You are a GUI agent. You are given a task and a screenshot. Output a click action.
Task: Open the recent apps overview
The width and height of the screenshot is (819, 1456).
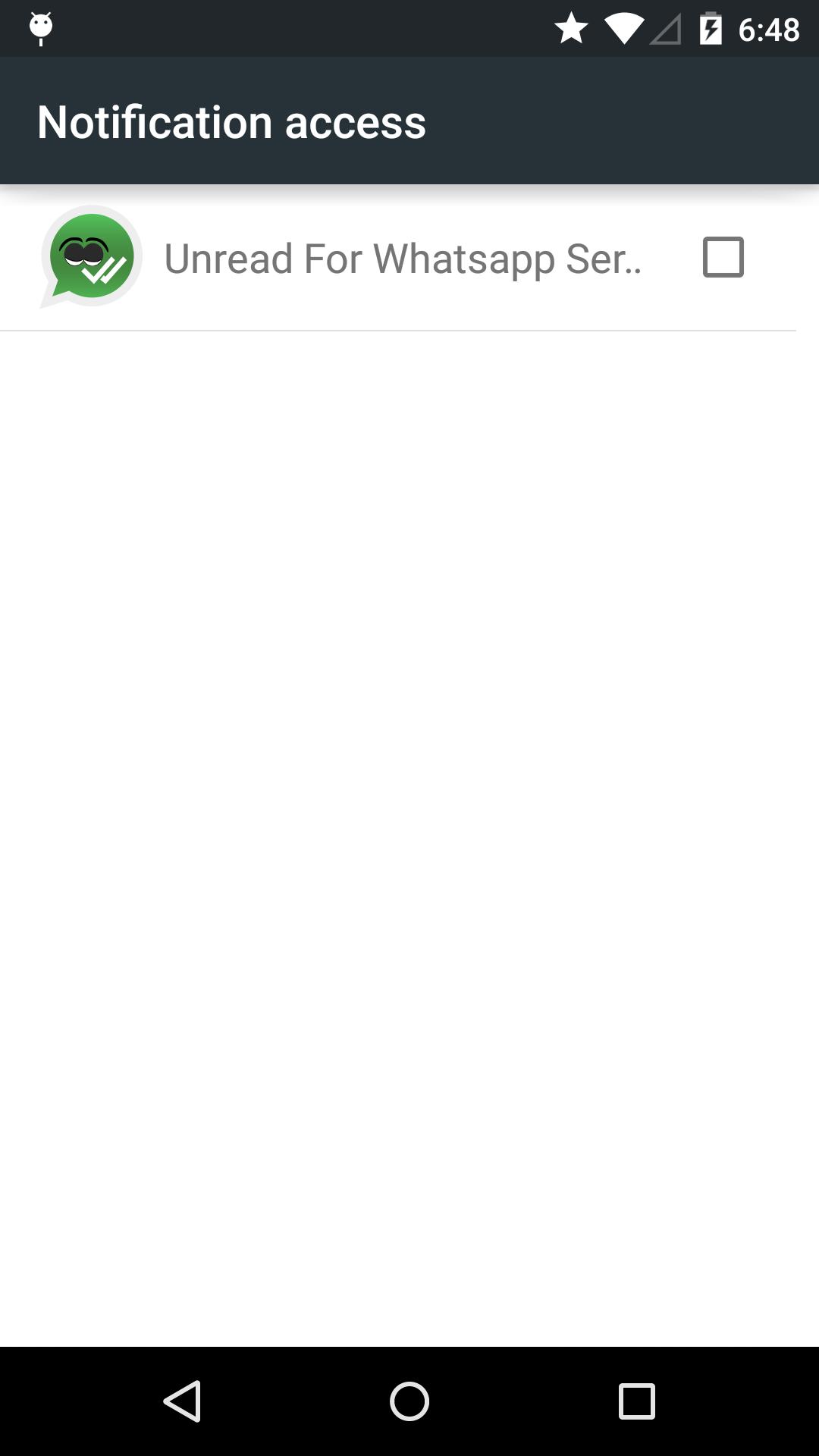(x=636, y=1401)
